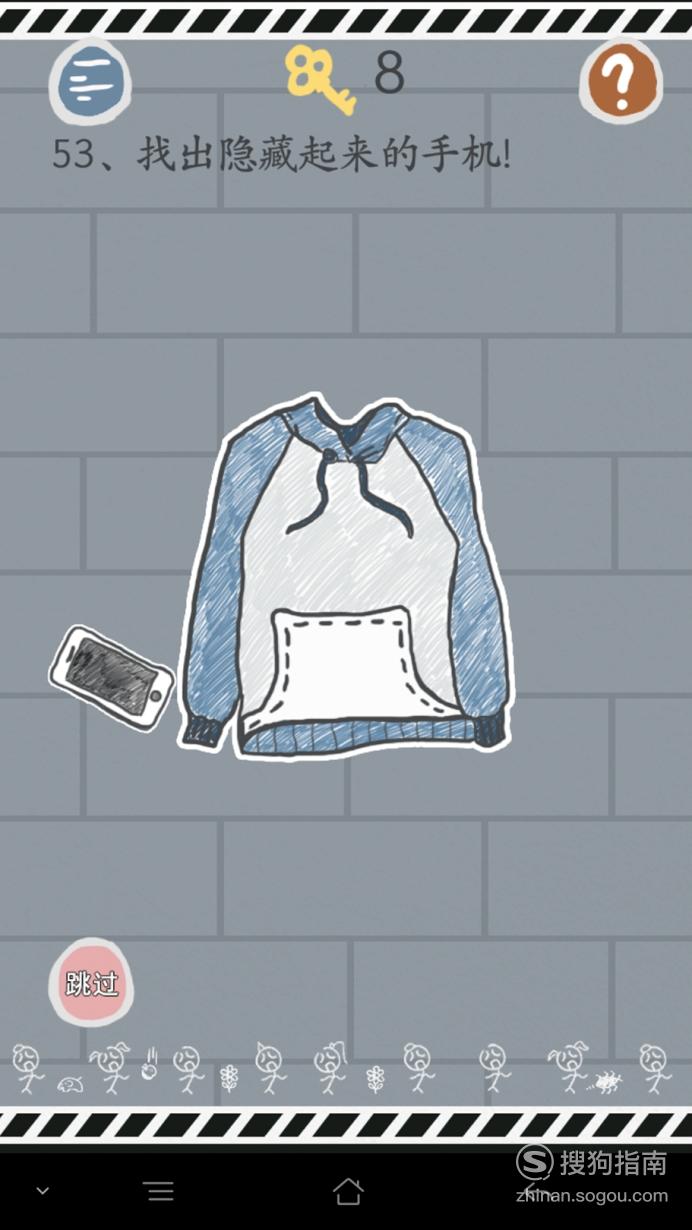Tap the phone beside the hoodie

[x=111, y=677]
